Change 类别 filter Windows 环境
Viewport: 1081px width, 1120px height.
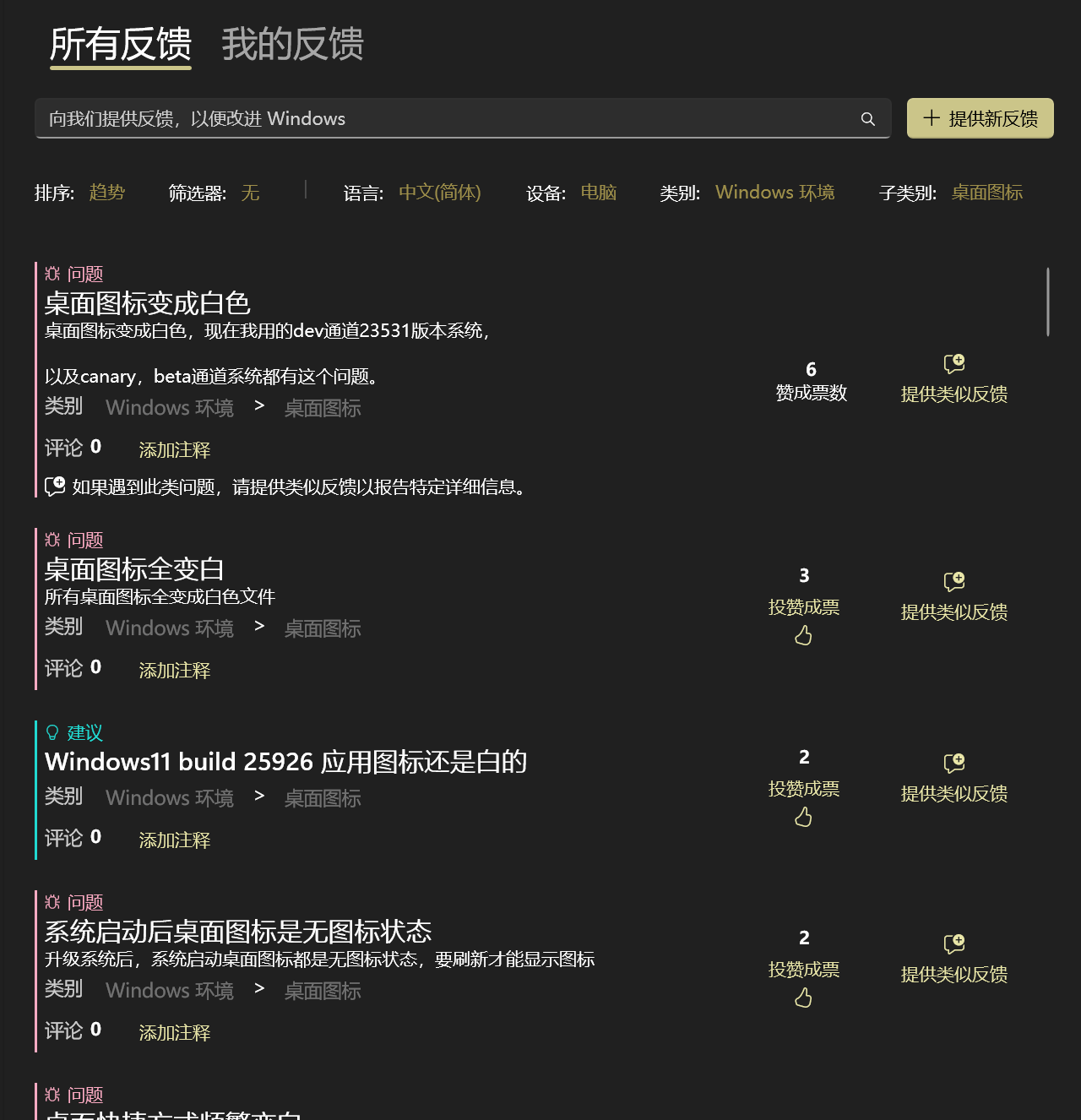(x=774, y=193)
